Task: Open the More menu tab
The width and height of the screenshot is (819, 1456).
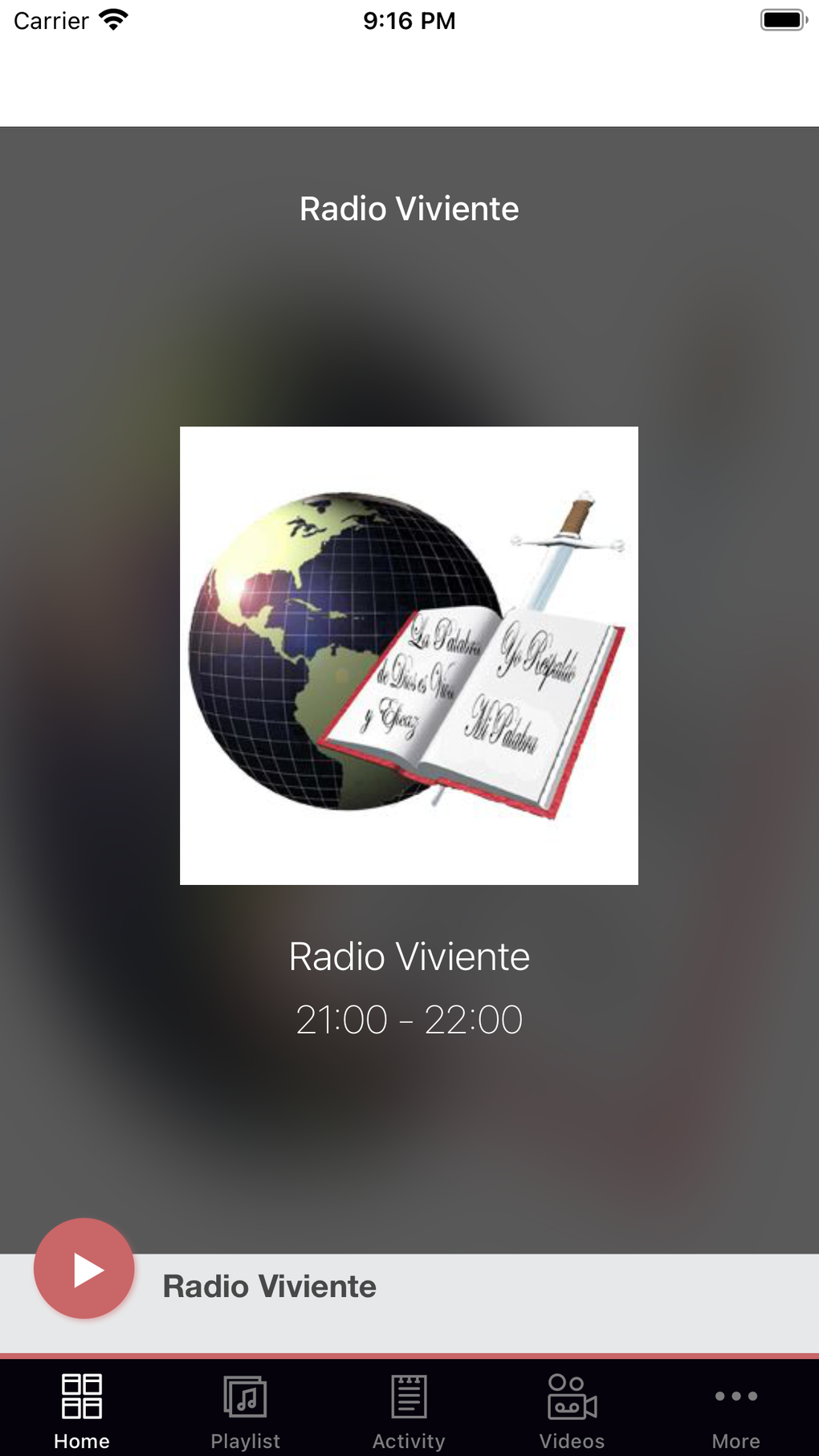Action: [735, 1410]
